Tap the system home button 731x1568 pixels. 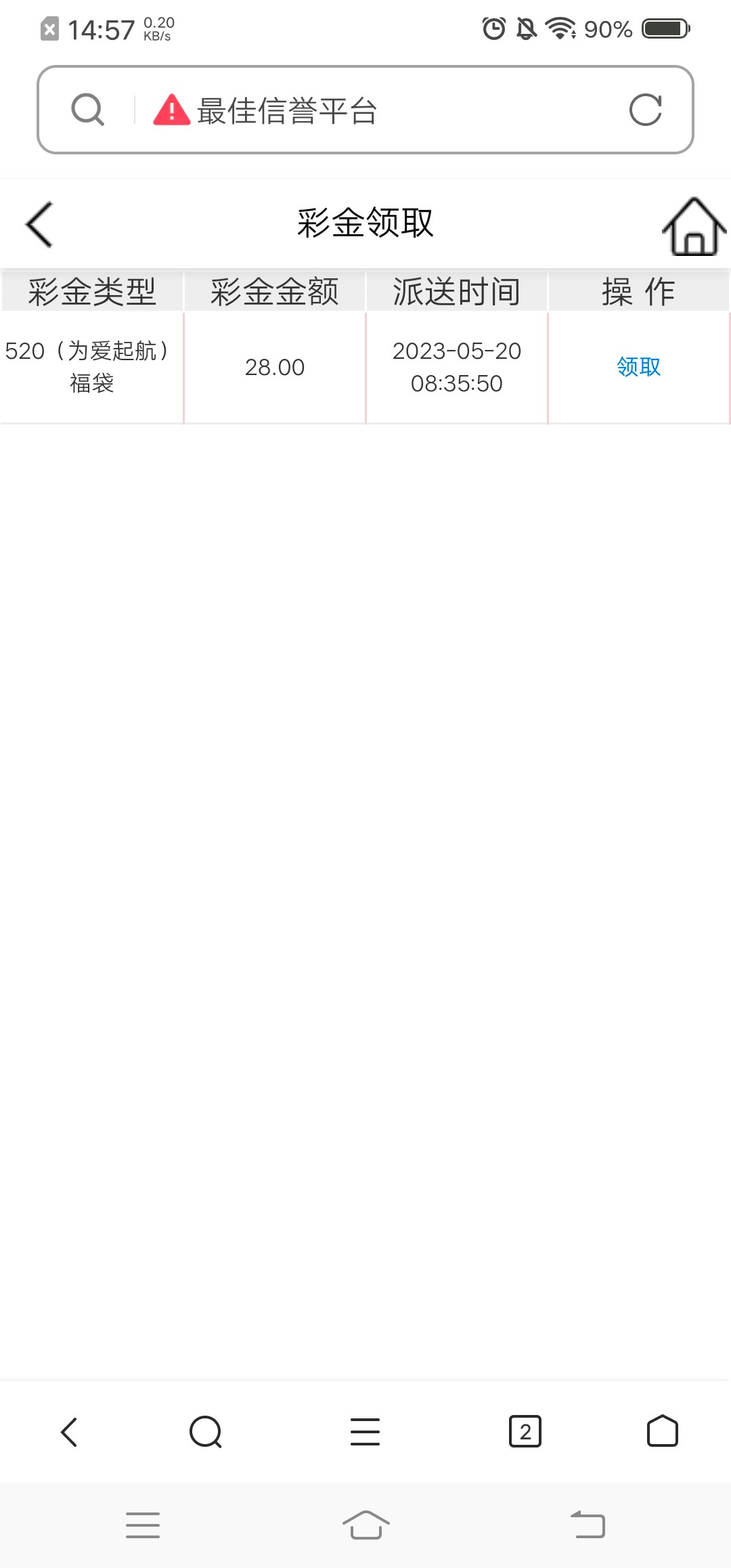[365, 1525]
